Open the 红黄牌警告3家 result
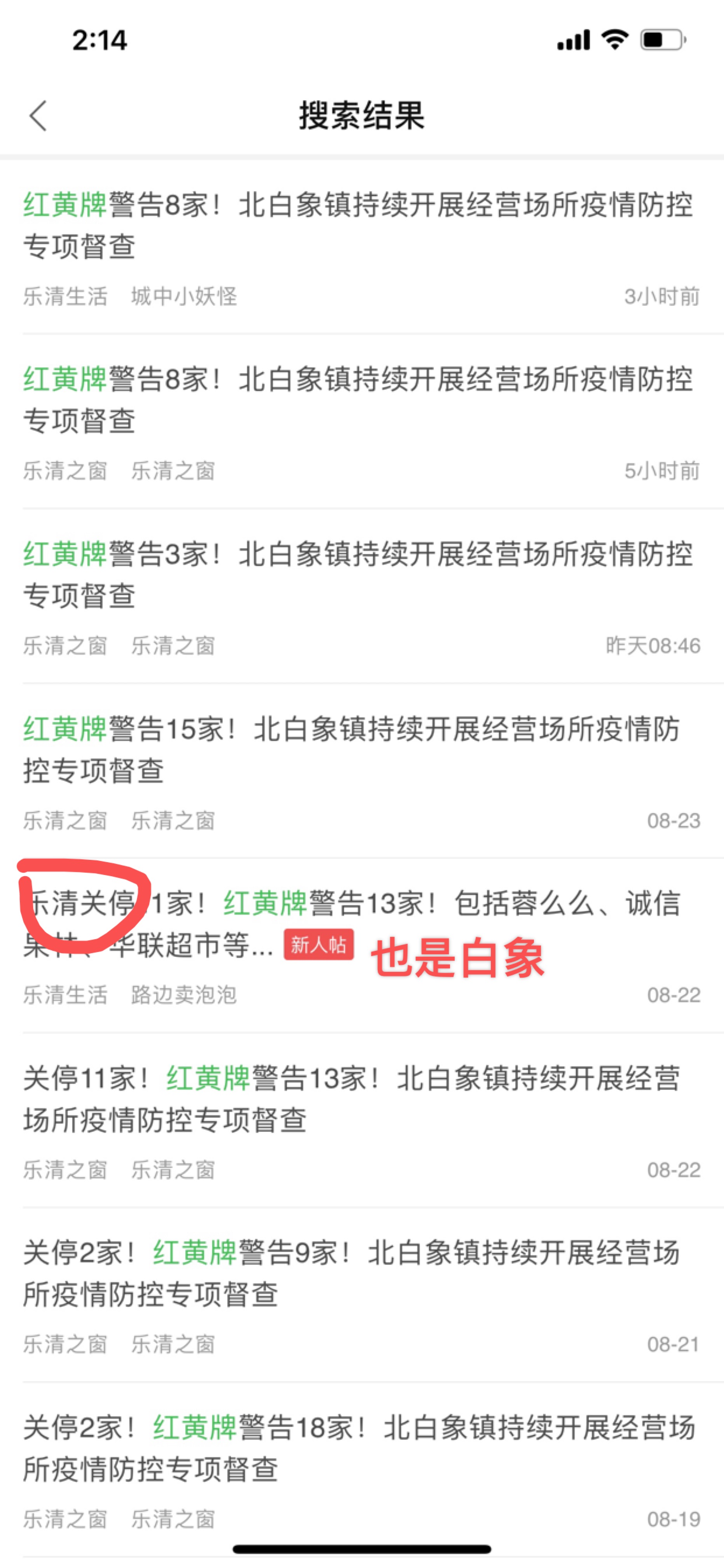Screen dimensions: 724x1568 (x=359, y=575)
